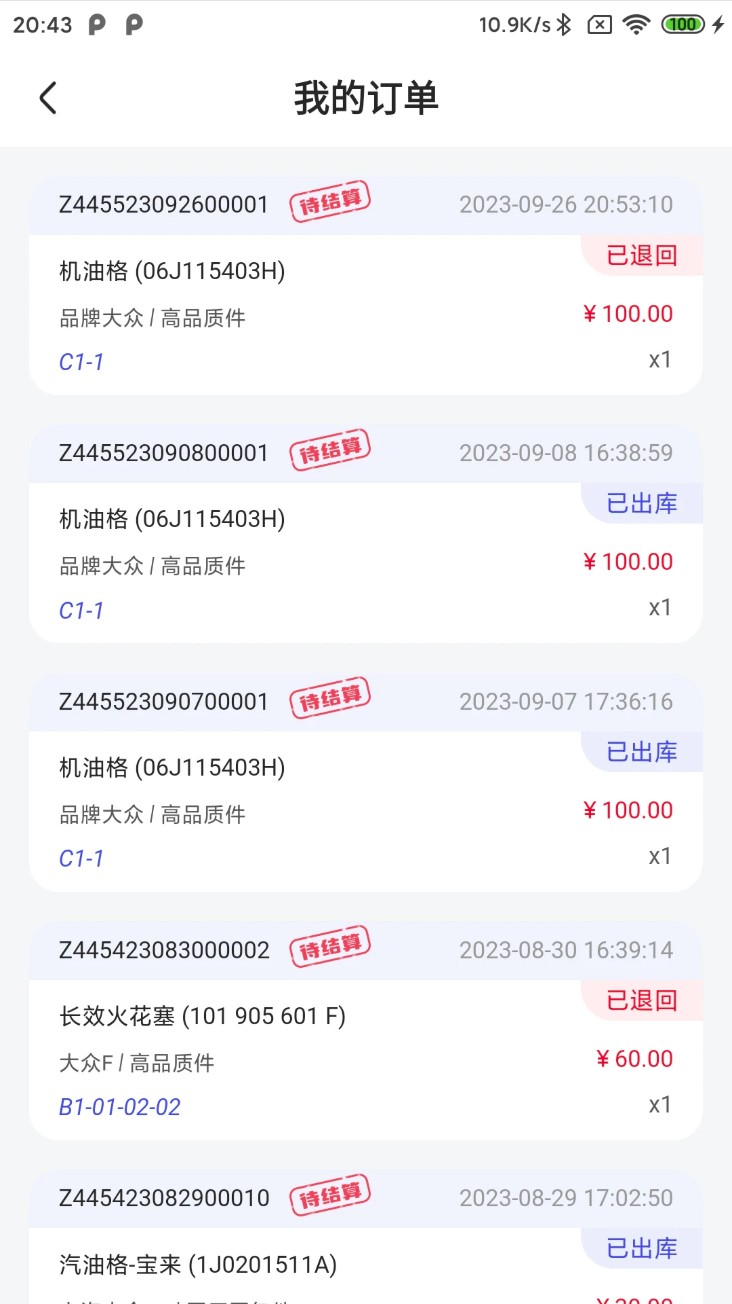Tap the back arrow to leave 我的订单
The image size is (732, 1304).
(48, 98)
